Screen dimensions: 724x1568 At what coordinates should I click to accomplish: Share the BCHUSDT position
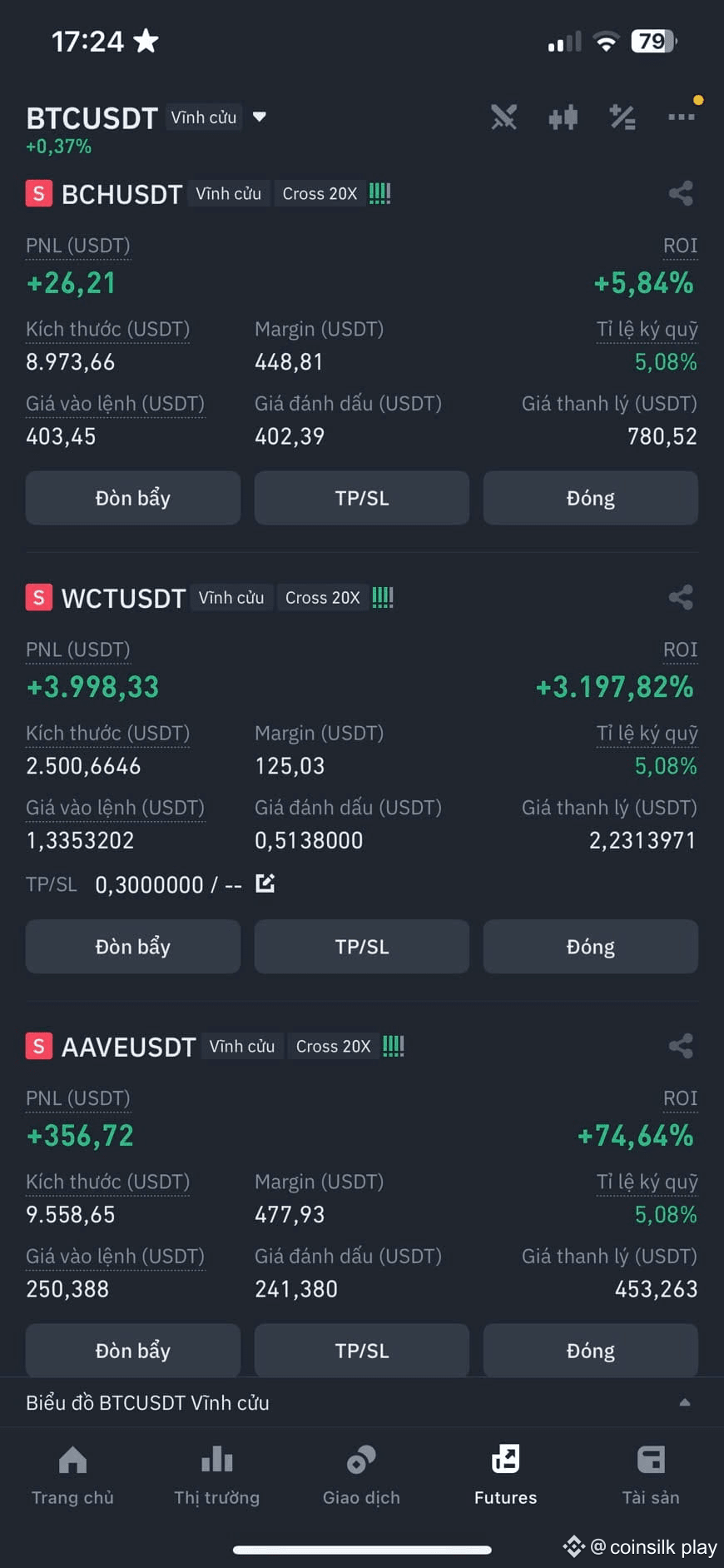[x=681, y=193]
